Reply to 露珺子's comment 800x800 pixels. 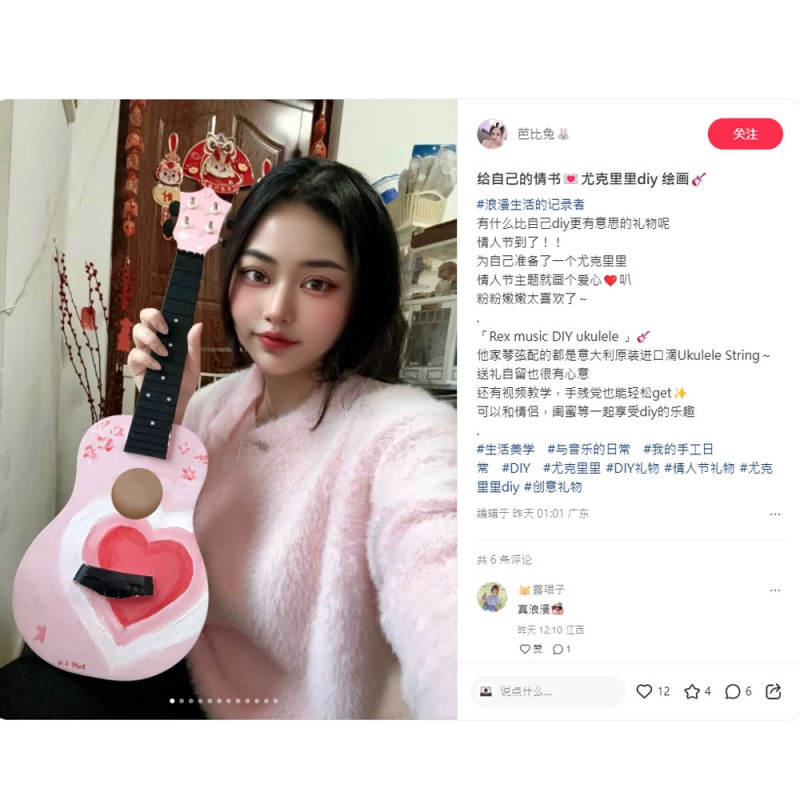click(x=561, y=649)
